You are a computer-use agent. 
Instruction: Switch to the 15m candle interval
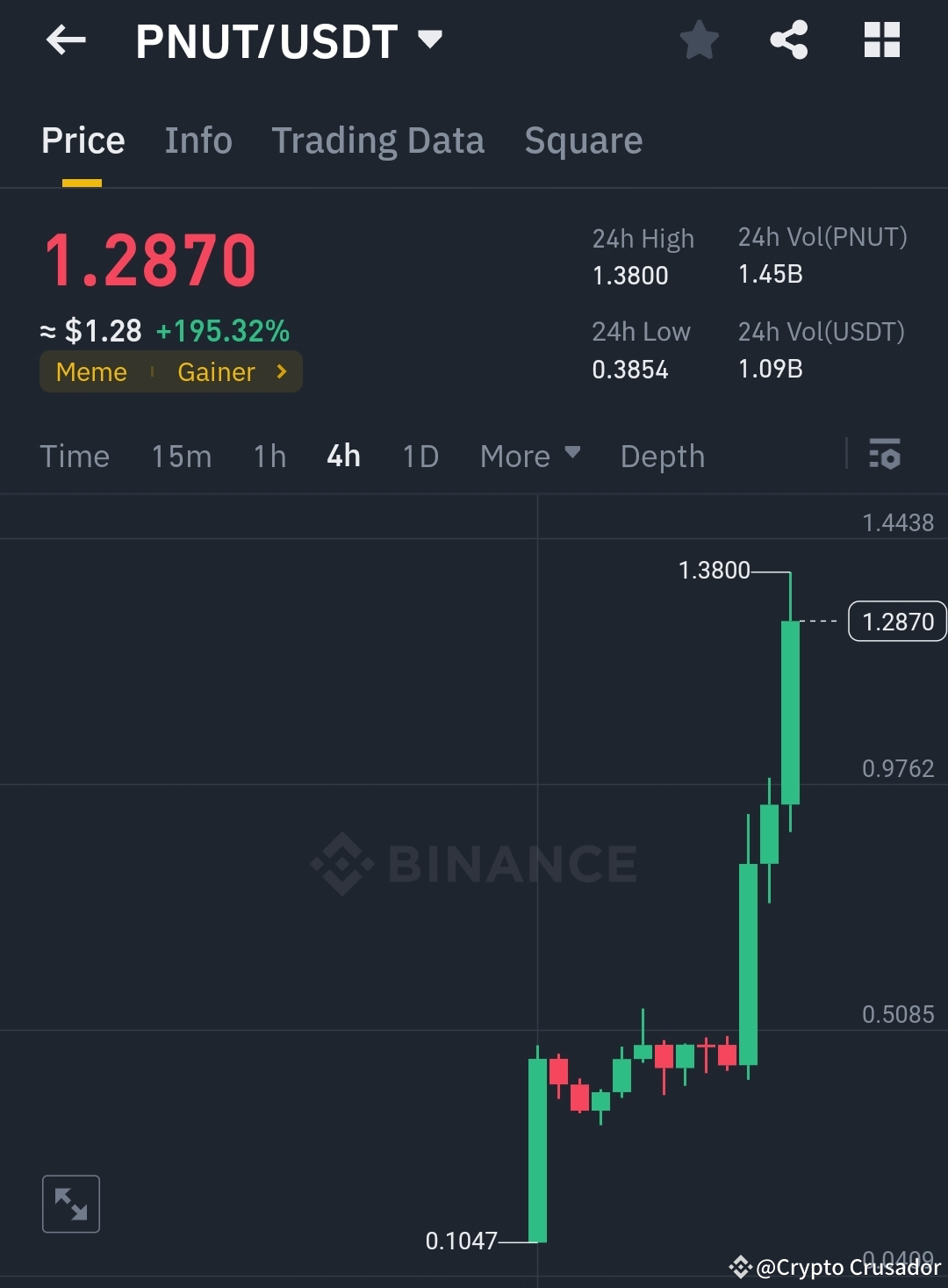tap(181, 456)
